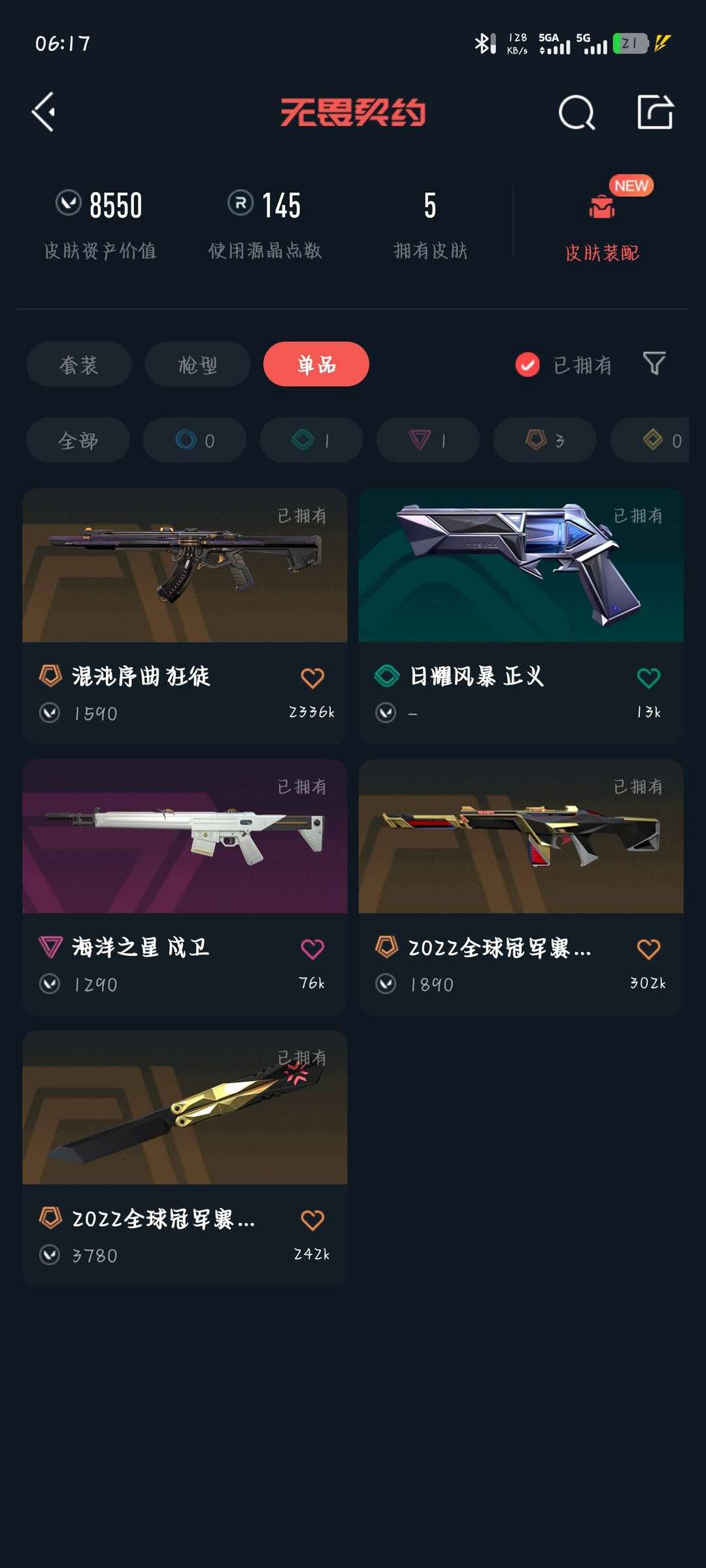The width and height of the screenshot is (706, 1568).
Task: Like the 海洋之星 戍卫 skin
Action: point(312,949)
